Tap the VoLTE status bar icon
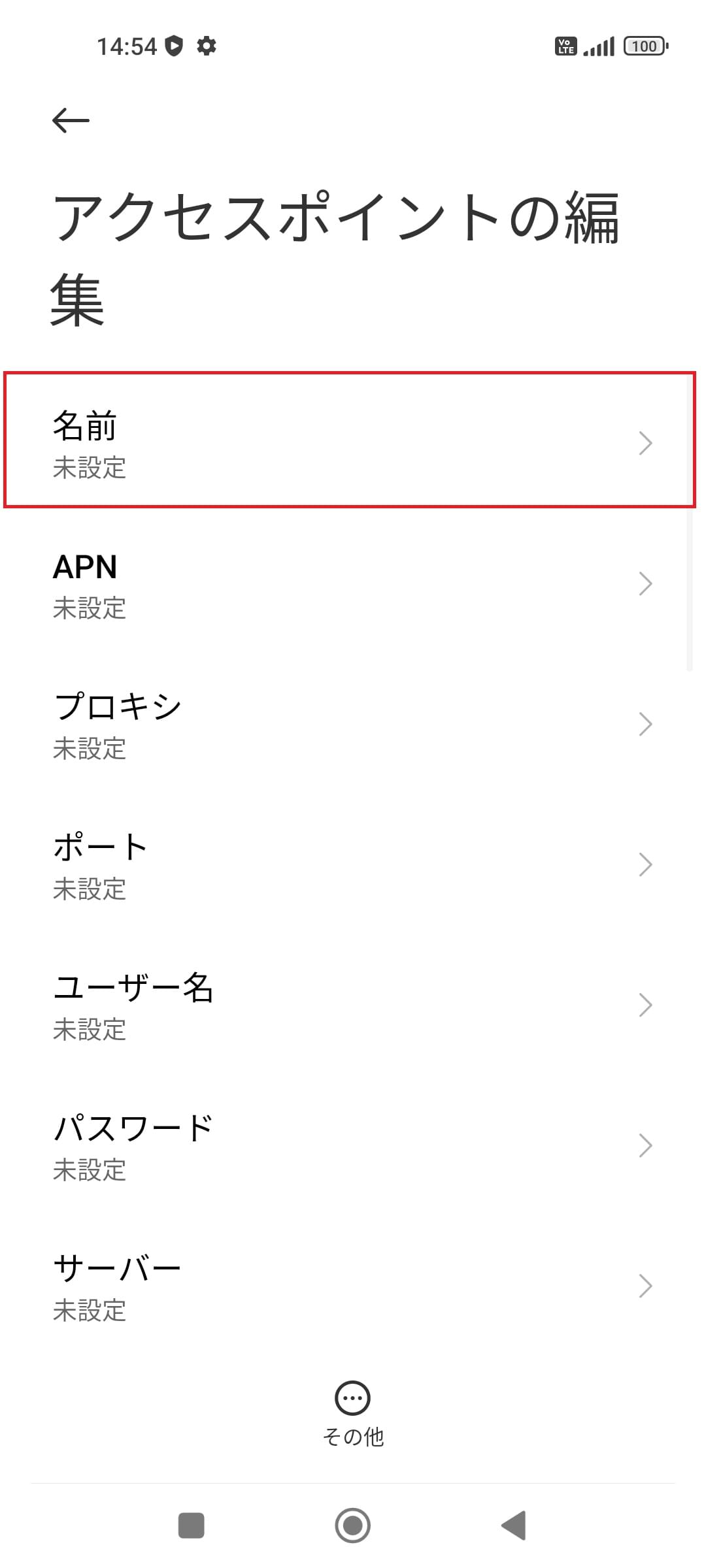 (565, 46)
